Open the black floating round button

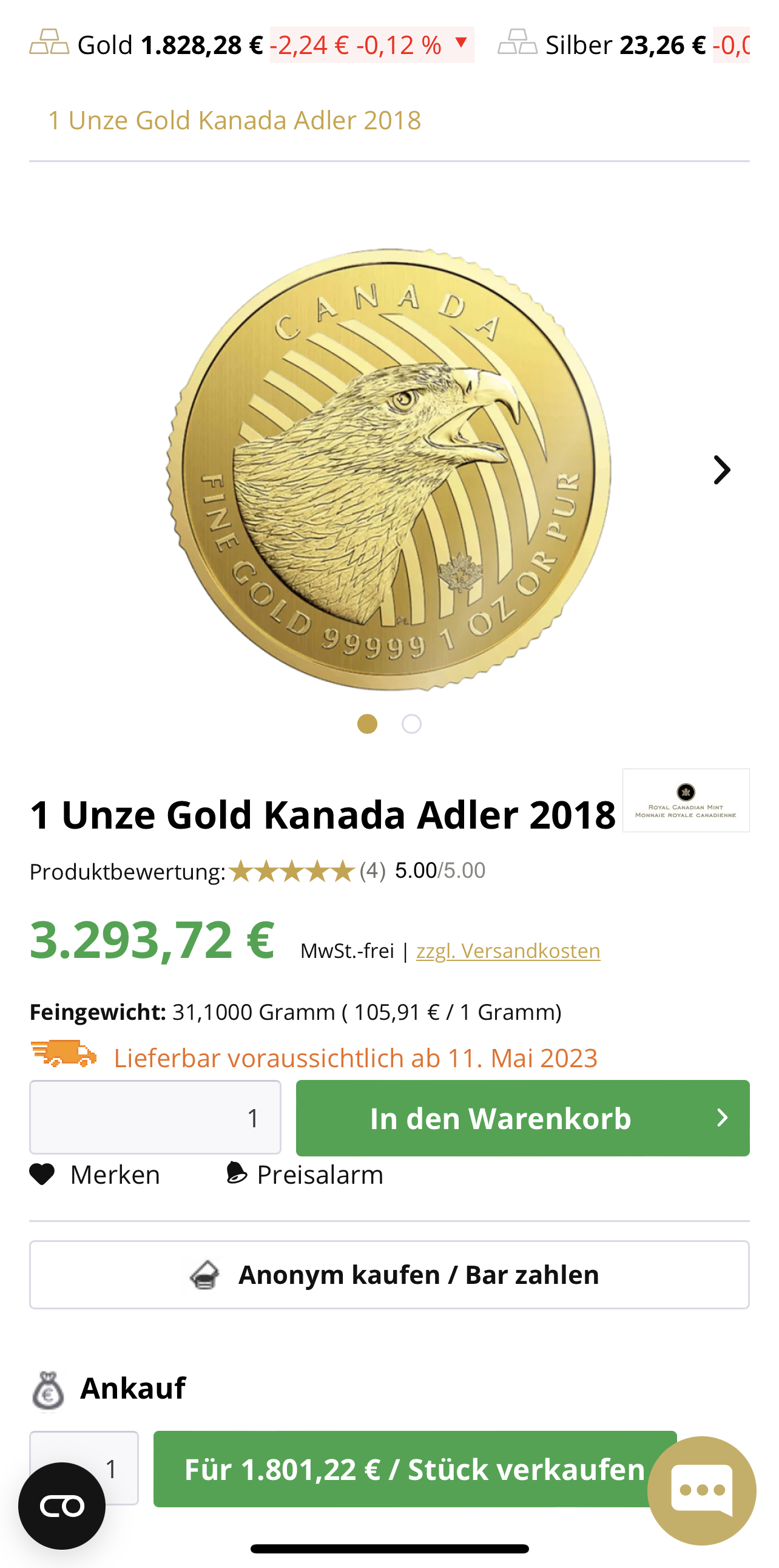coord(61,1506)
